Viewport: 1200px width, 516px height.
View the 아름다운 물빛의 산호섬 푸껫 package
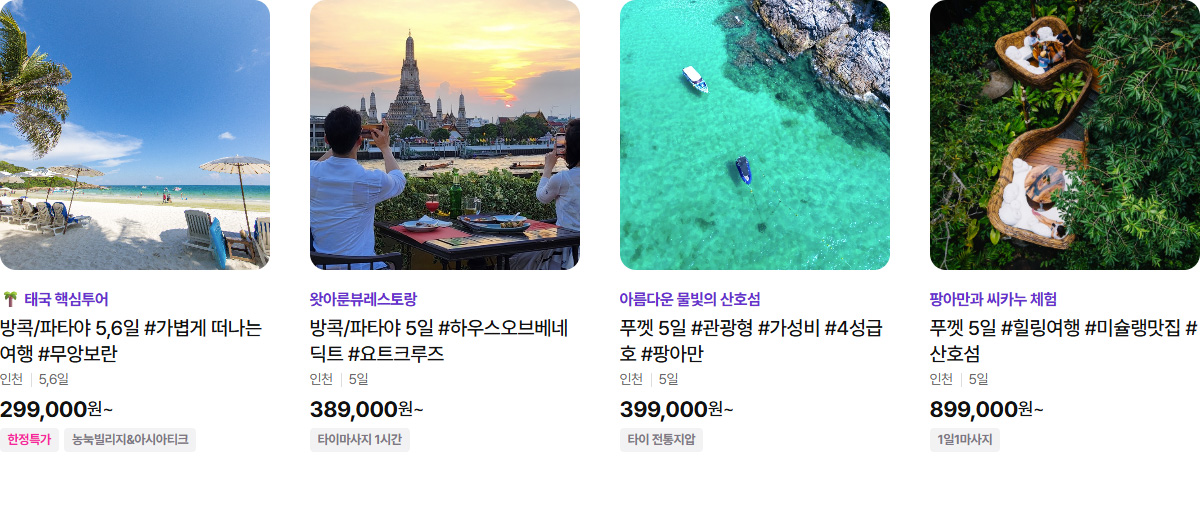(x=750, y=340)
